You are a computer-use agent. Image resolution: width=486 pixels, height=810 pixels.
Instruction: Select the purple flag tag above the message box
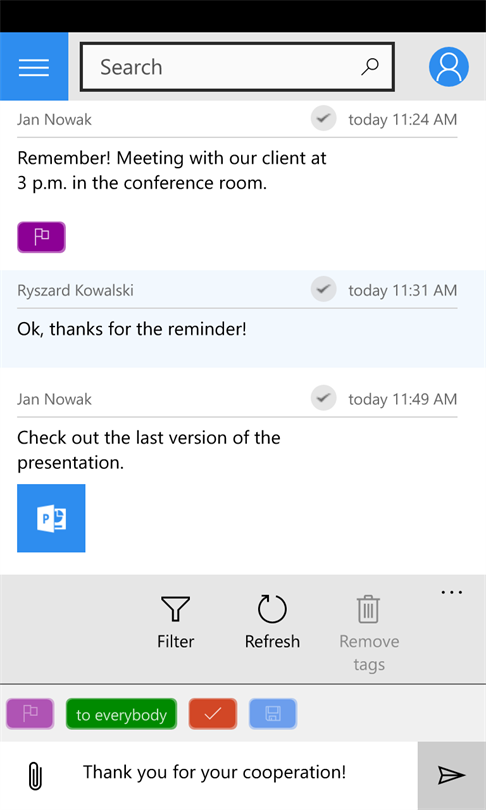[30, 714]
